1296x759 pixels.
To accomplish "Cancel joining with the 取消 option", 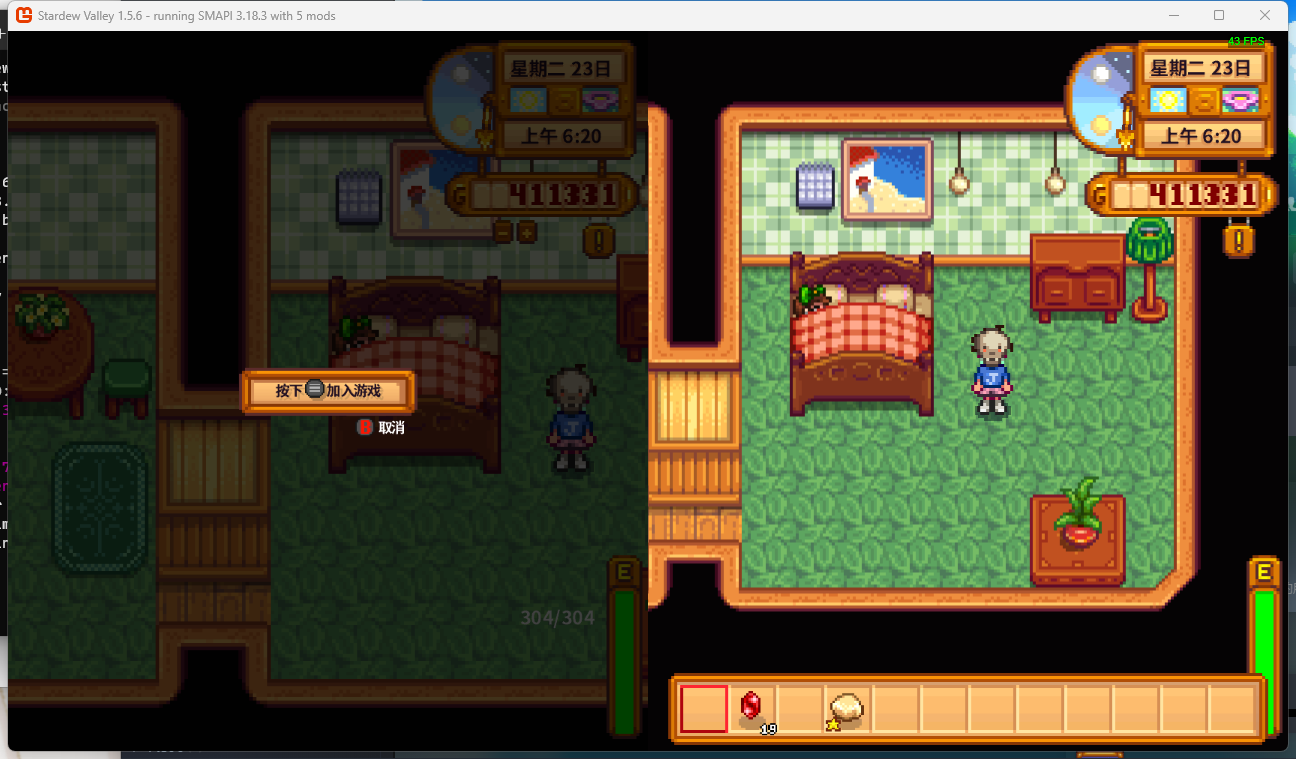I will (381, 427).
